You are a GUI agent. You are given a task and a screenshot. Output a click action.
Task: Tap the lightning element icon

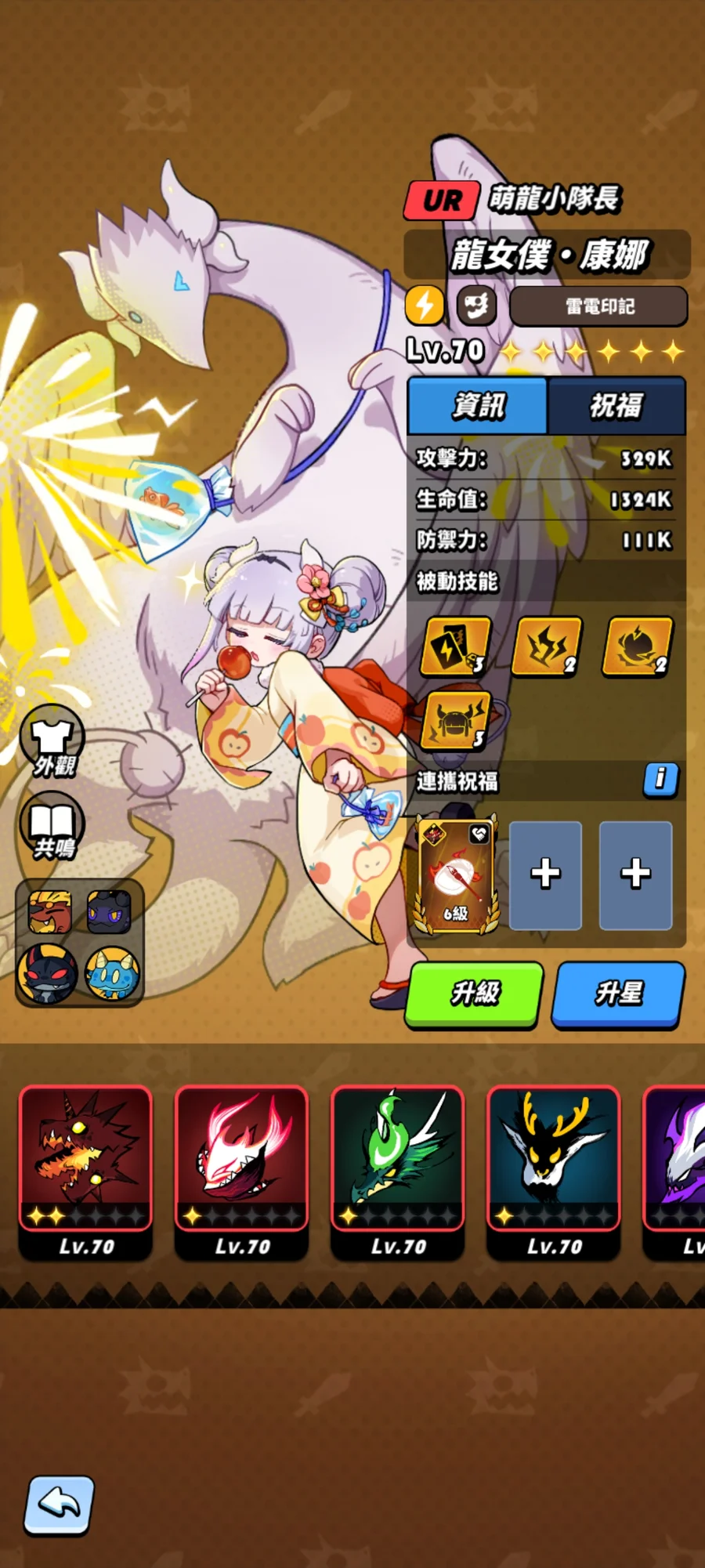tap(425, 305)
